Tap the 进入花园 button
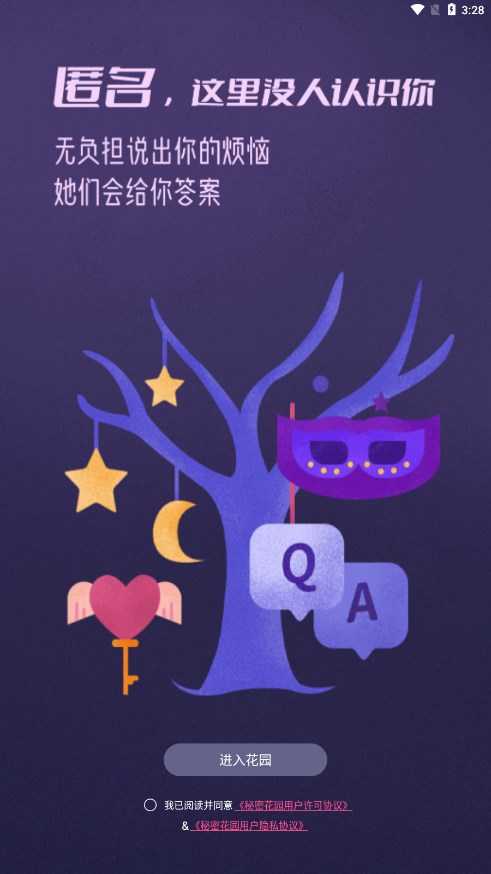Screen dimensions: 491x874 coord(245,760)
